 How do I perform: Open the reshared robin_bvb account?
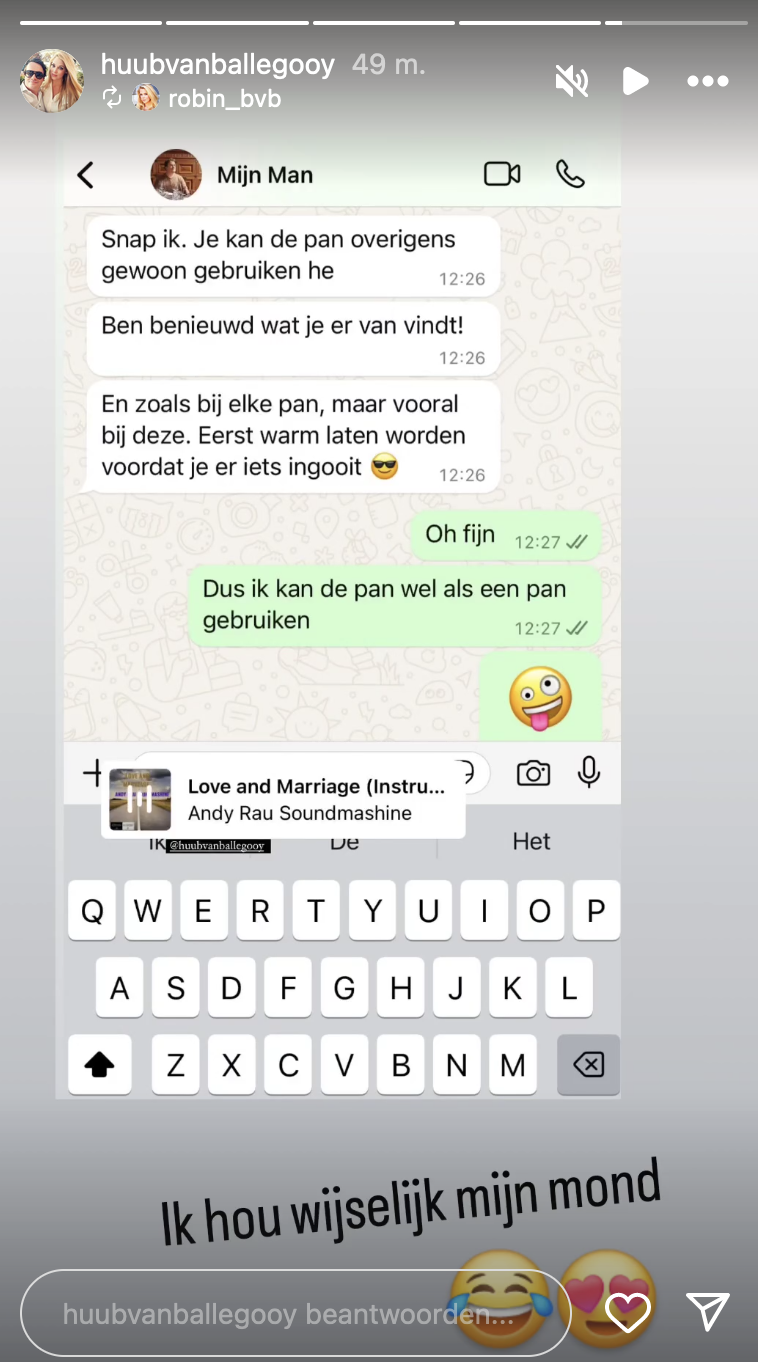click(223, 98)
